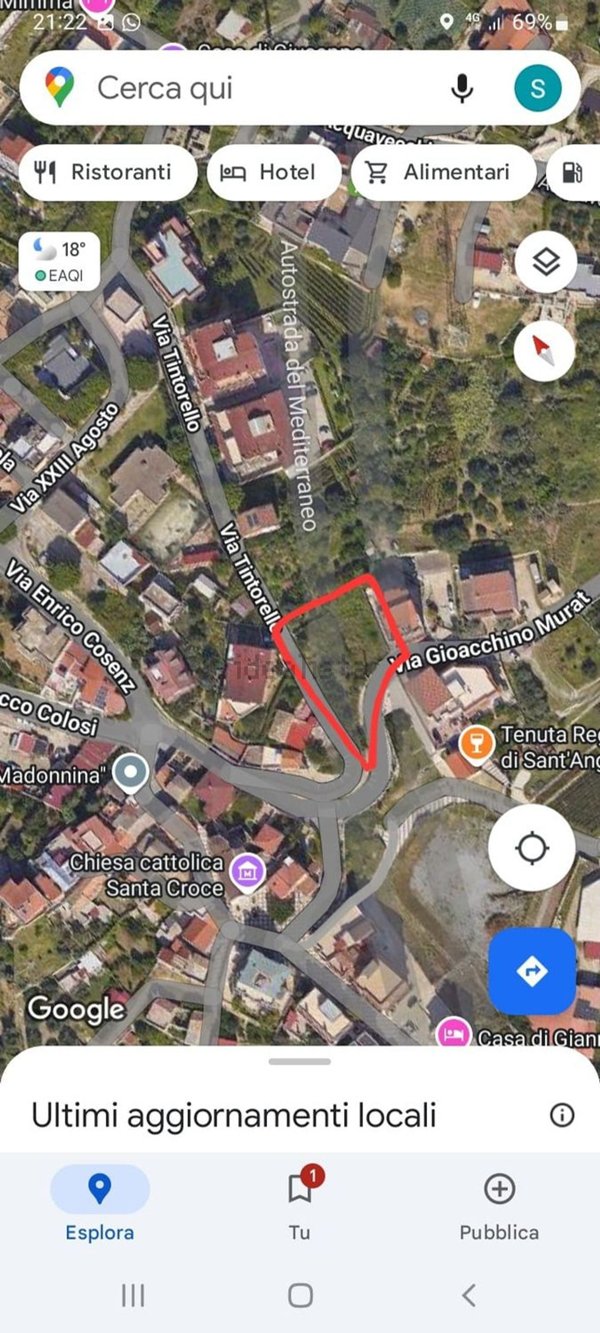Start voice search with the microphone
This screenshot has height=1333, width=600.
click(462, 88)
